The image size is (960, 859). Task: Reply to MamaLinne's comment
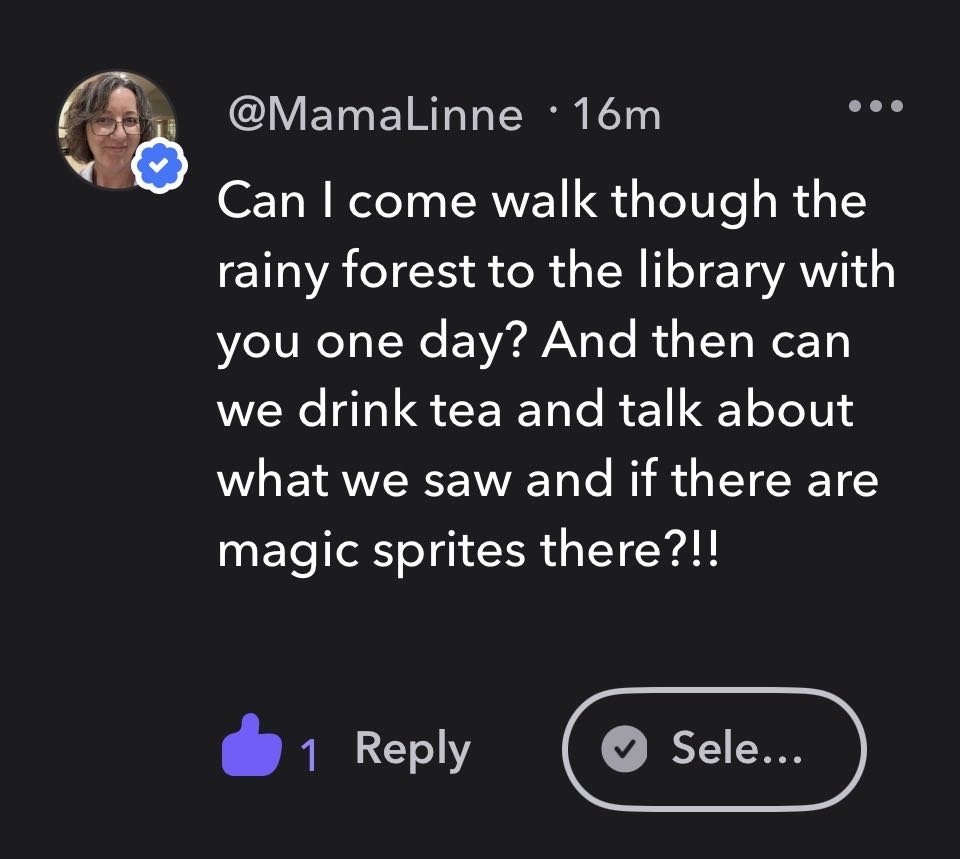[x=412, y=749]
